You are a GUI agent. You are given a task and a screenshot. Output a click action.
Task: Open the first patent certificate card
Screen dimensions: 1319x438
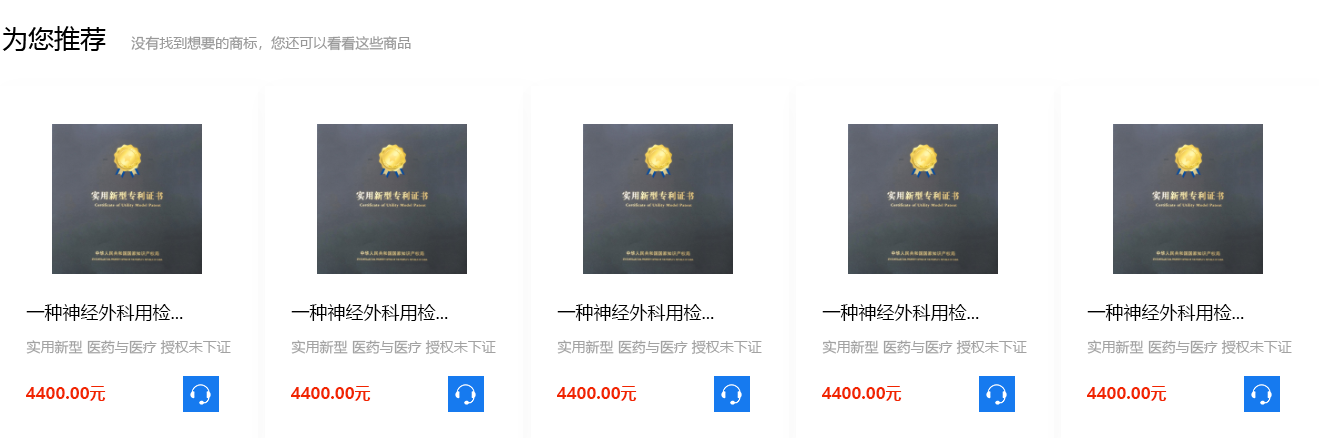click(127, 199)
